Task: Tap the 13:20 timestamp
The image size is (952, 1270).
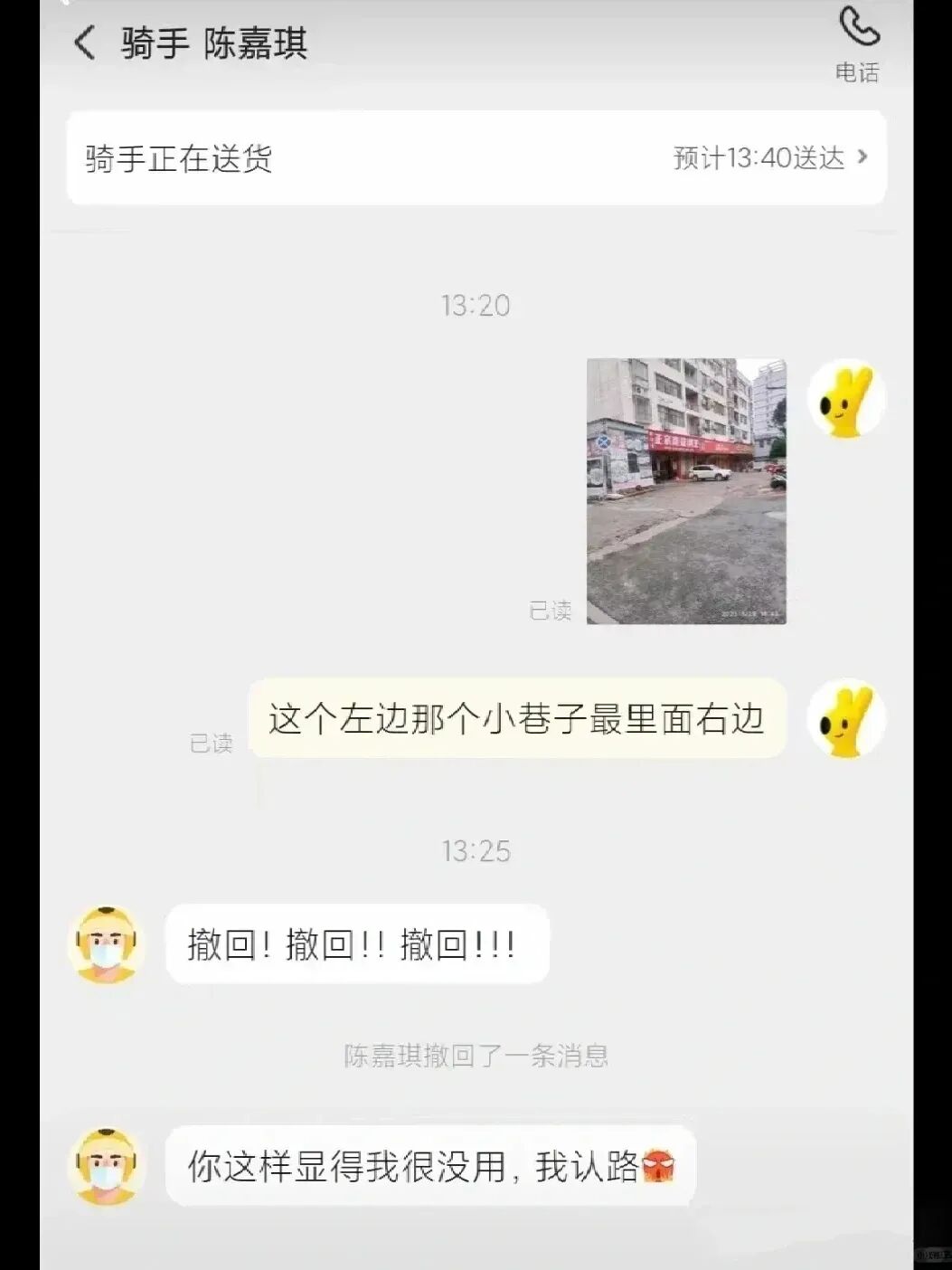Action: pos(476,306)
